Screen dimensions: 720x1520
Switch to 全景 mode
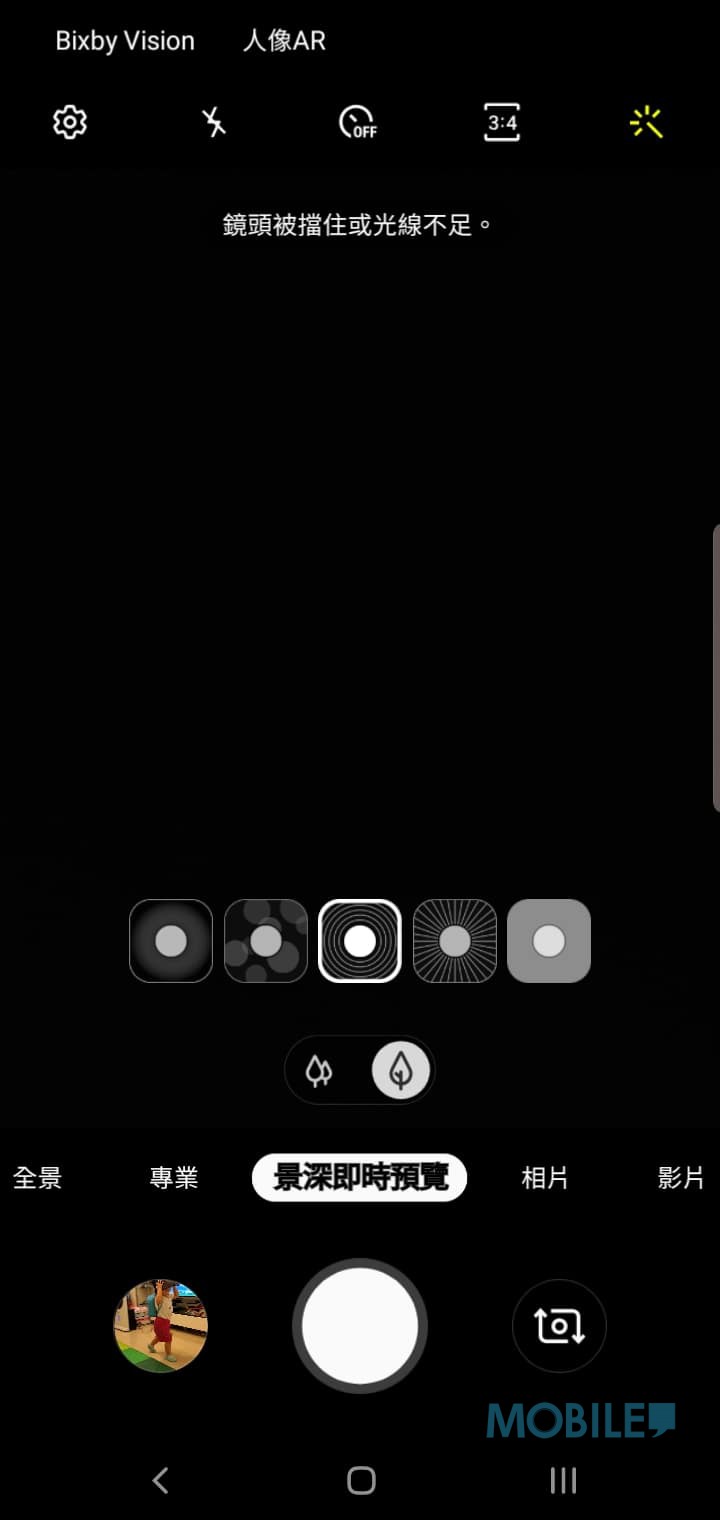[37, 1178]
